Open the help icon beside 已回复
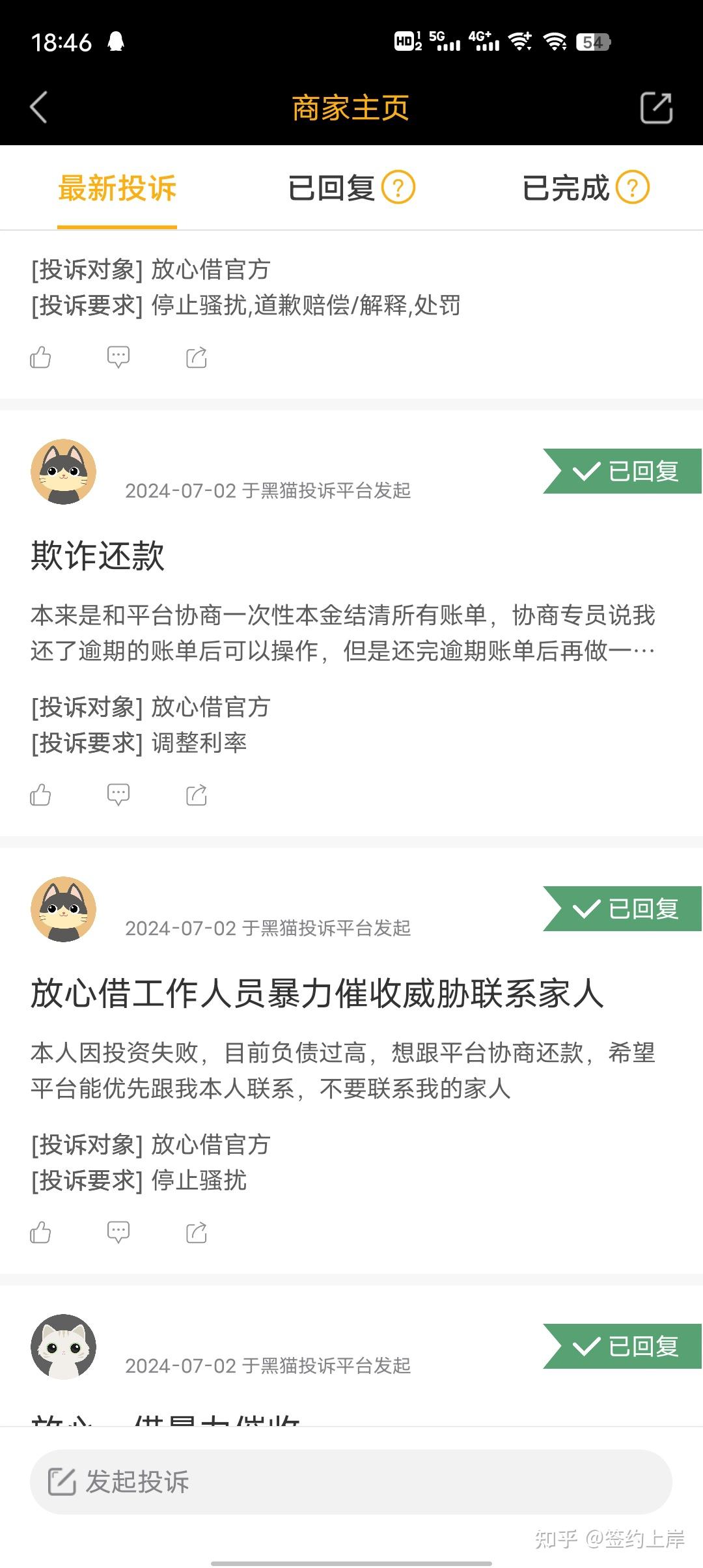 tap(398, 188)
